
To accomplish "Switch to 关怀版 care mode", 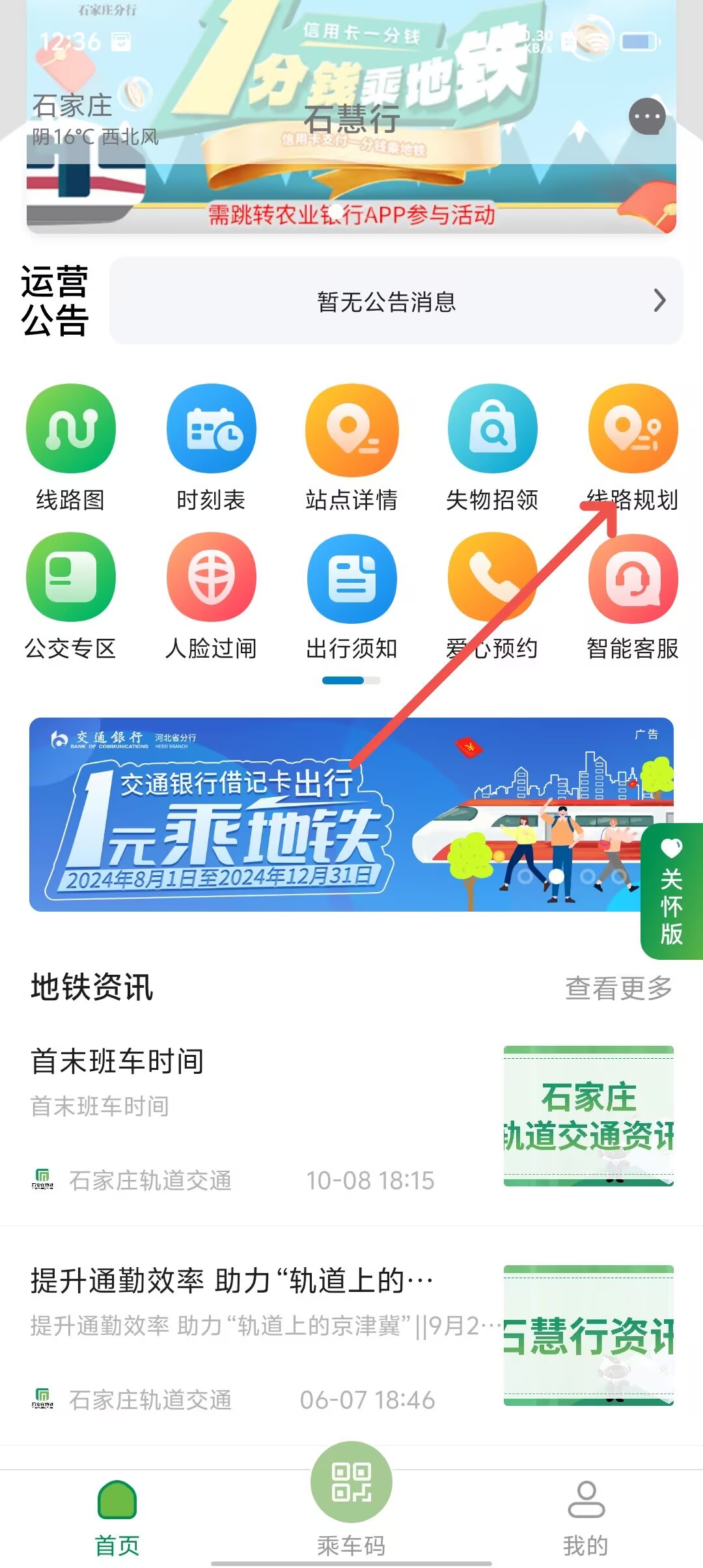I will click(672, 892).
